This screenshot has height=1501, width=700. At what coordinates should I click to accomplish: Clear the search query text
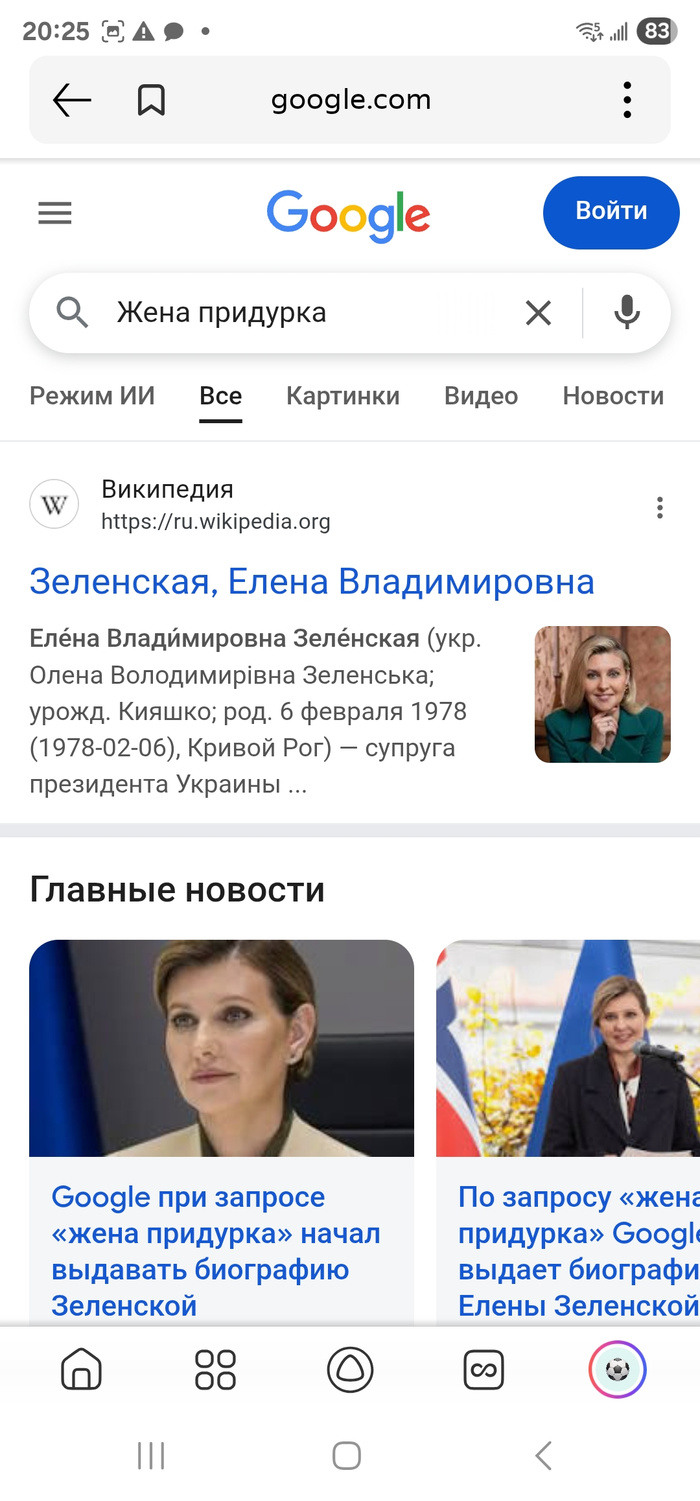[538, 313]
